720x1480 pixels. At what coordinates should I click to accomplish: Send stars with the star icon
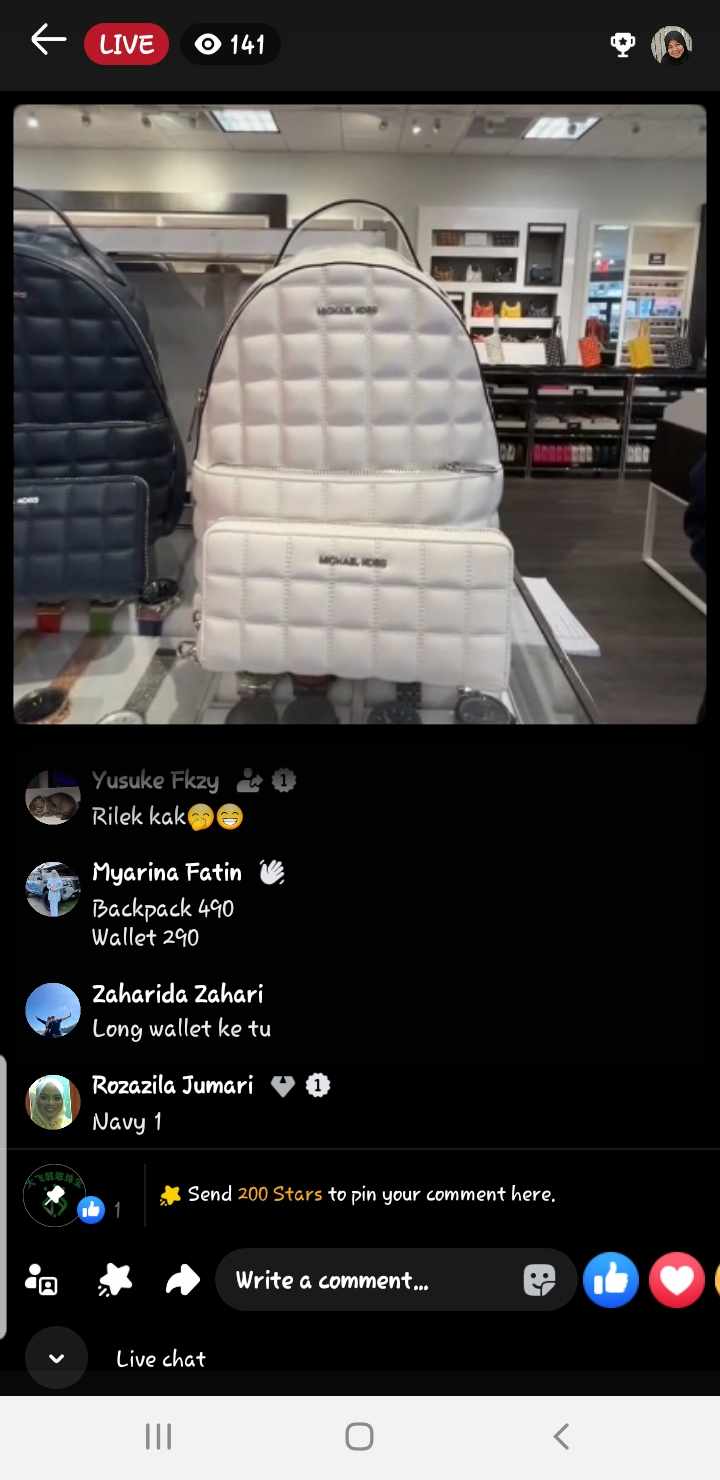point(115,1280)
